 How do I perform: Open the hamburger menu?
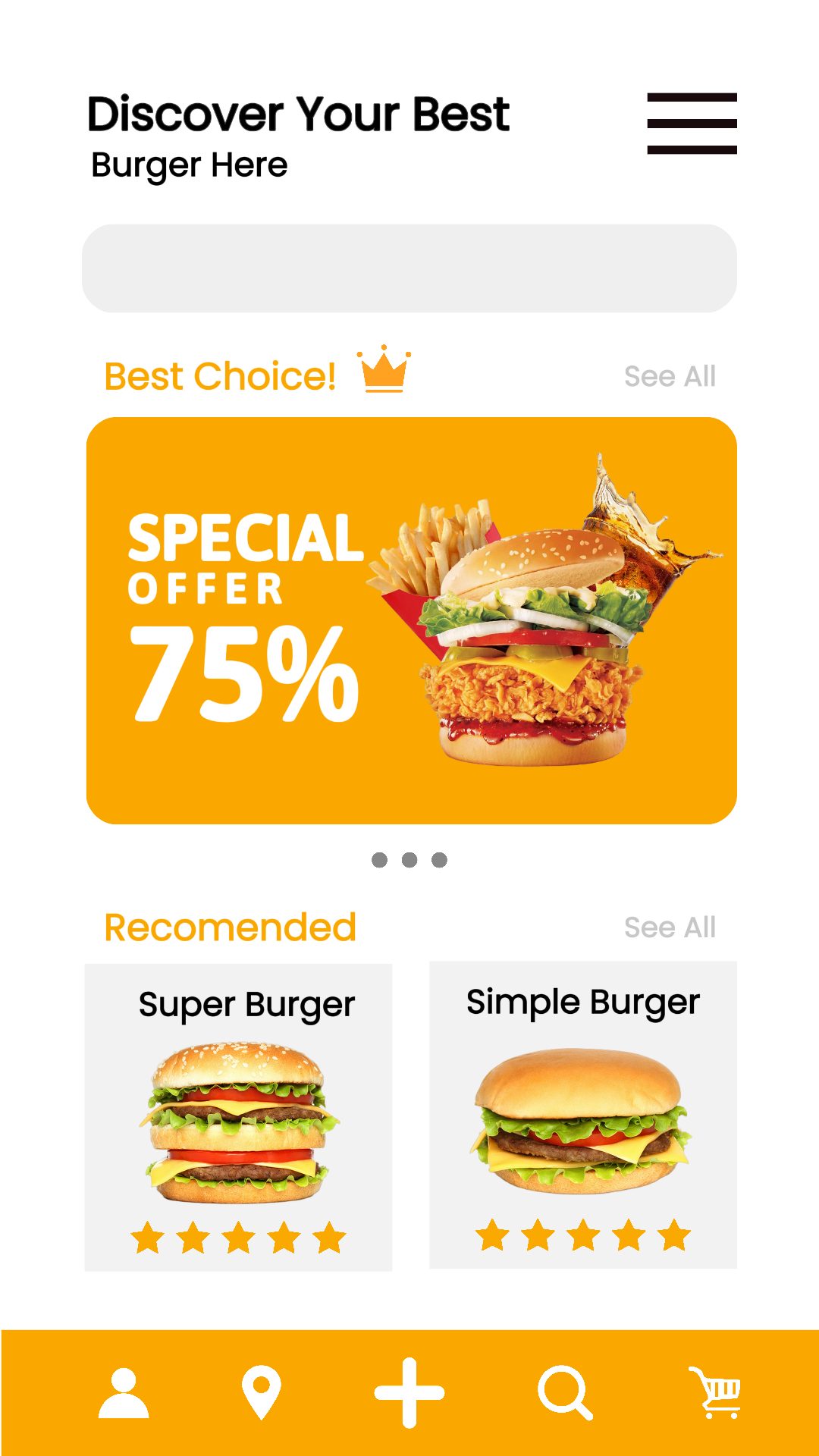pos(692,124)
